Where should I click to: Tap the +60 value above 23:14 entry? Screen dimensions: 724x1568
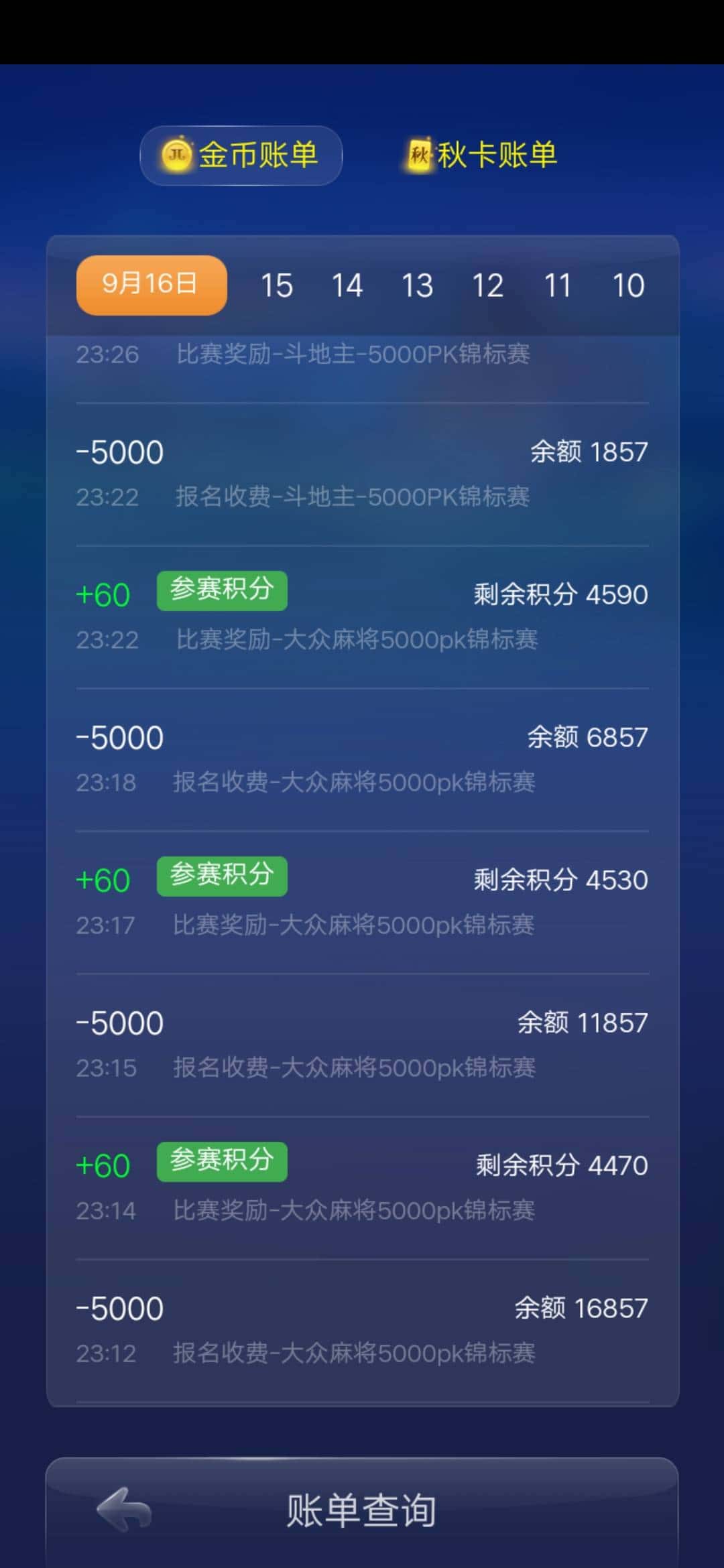pos(103,1165)
